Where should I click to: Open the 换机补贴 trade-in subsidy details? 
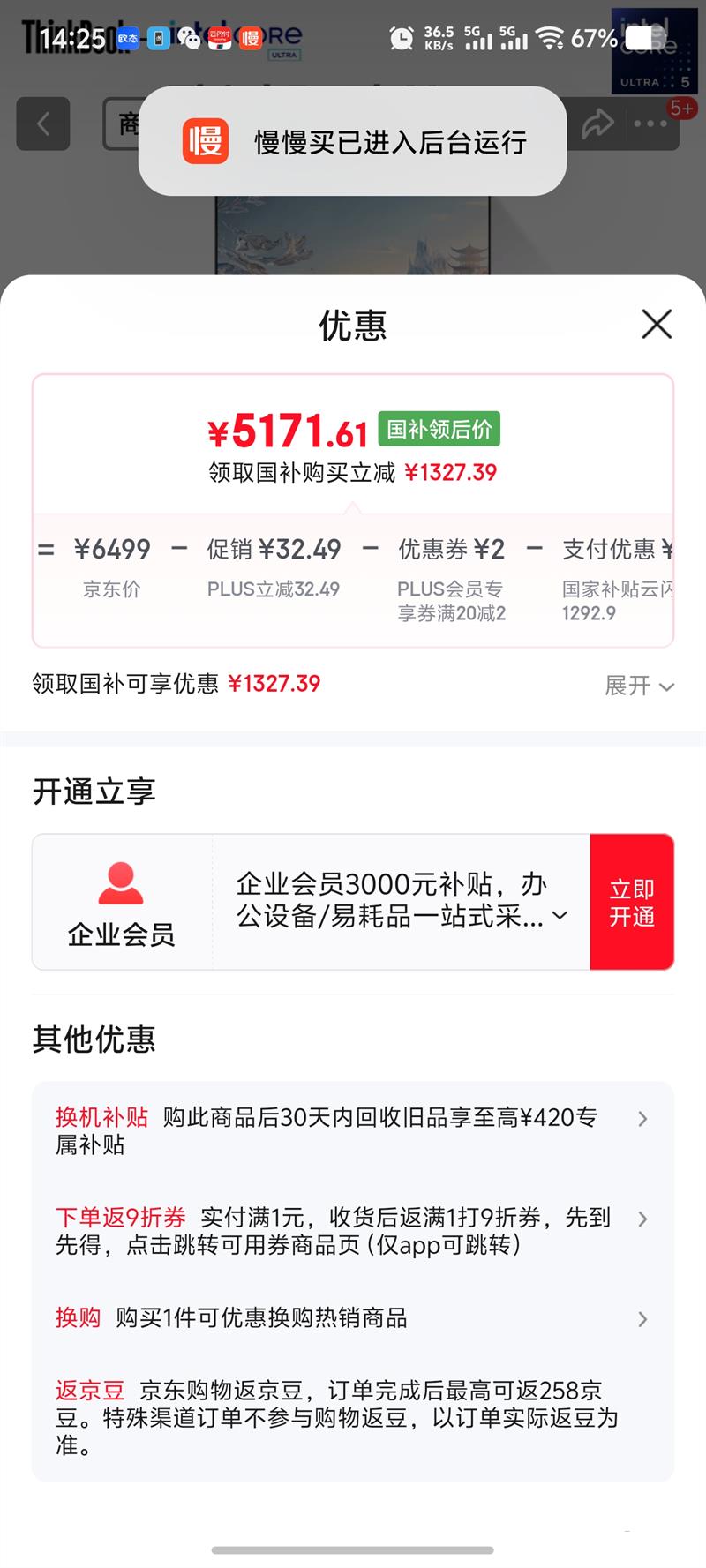tap(353, 1130)
